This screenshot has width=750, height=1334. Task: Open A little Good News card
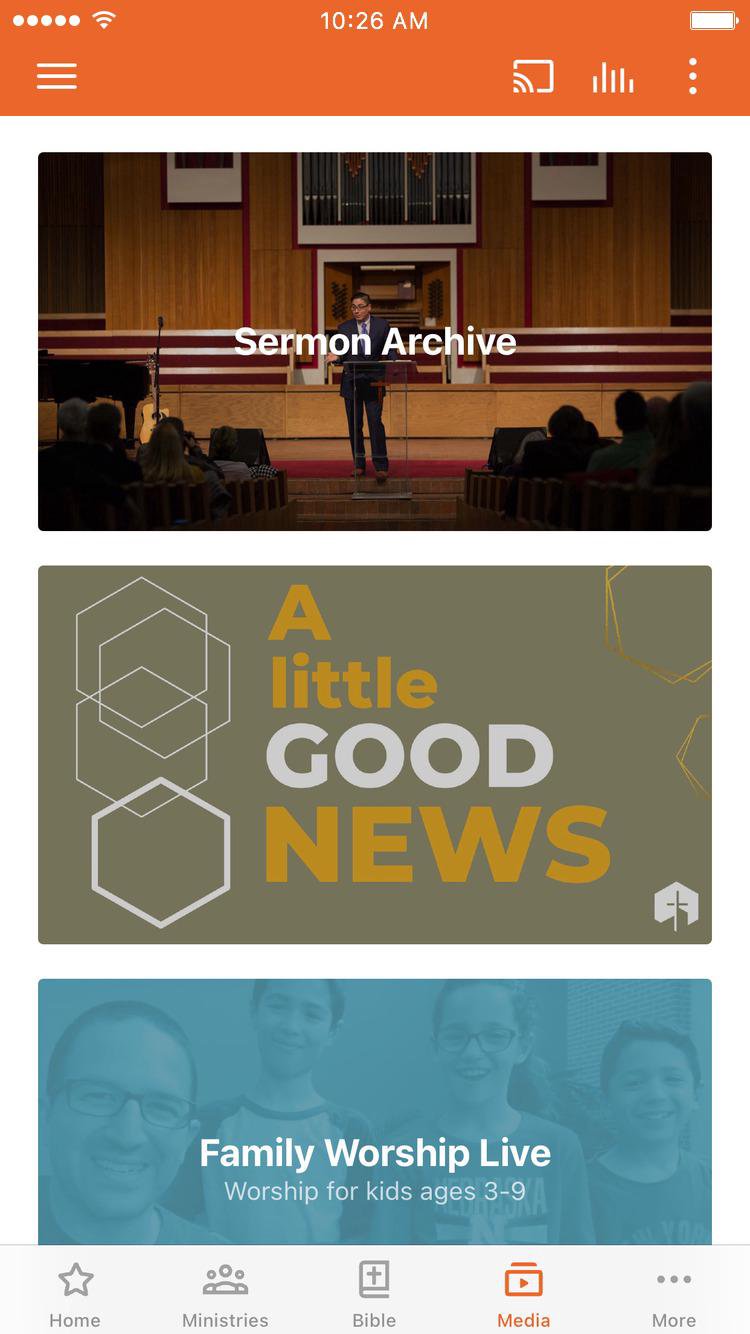375,755
